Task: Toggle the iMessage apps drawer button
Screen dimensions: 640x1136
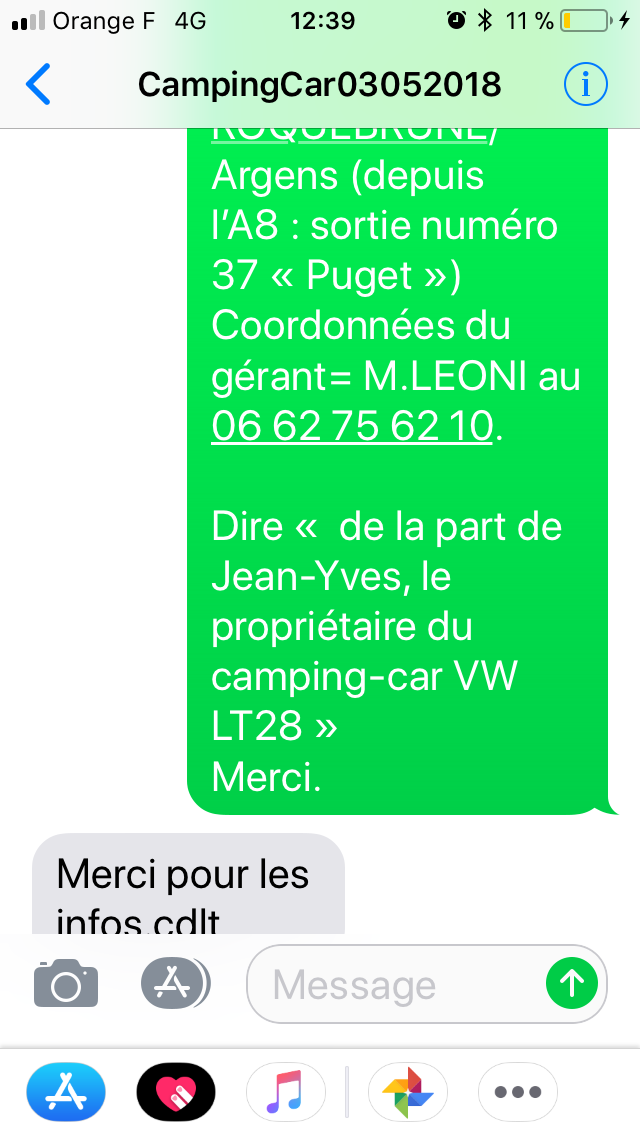Action: point(174,984)
